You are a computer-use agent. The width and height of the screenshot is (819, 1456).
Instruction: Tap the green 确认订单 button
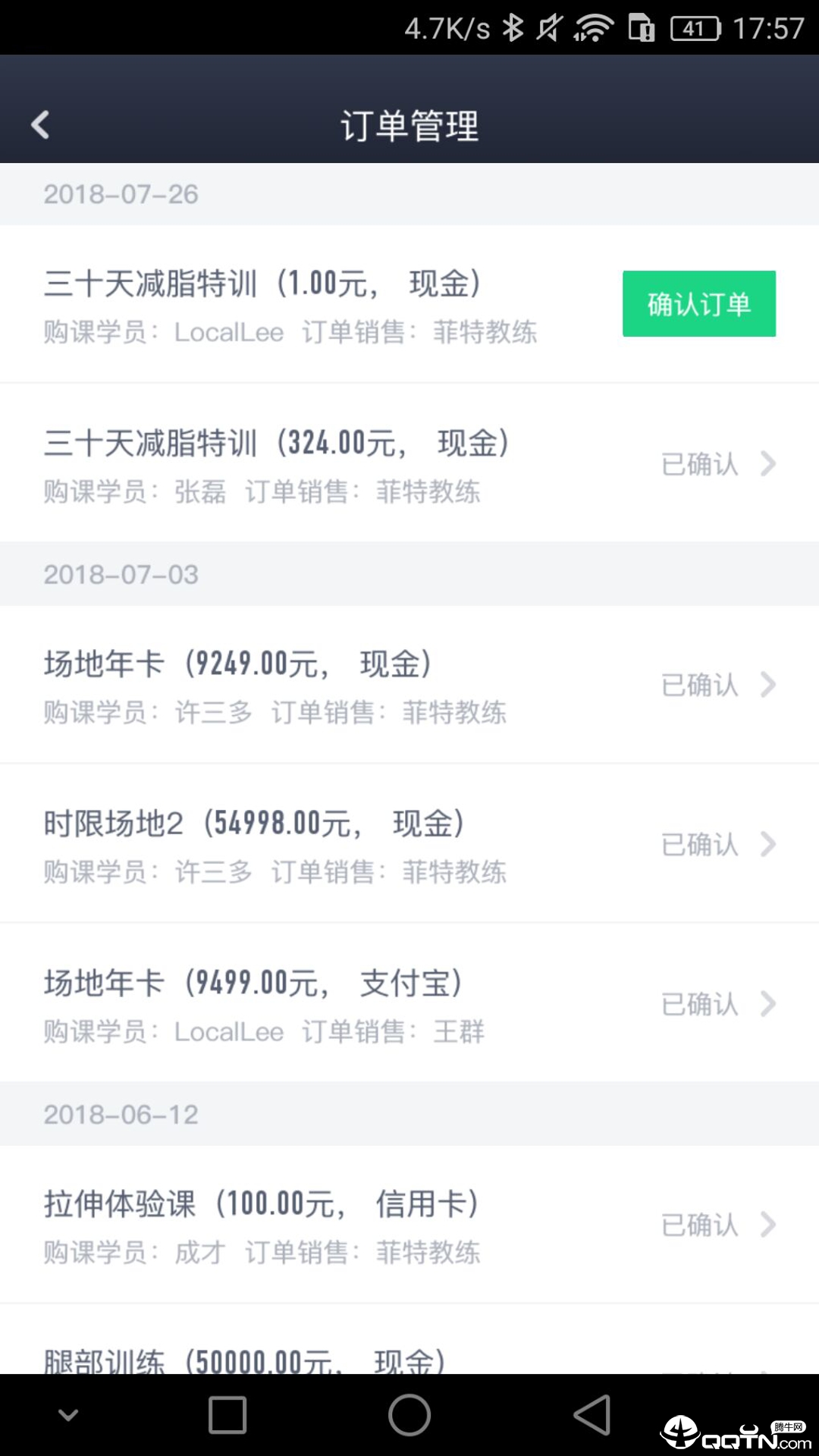tap(698, 303)
